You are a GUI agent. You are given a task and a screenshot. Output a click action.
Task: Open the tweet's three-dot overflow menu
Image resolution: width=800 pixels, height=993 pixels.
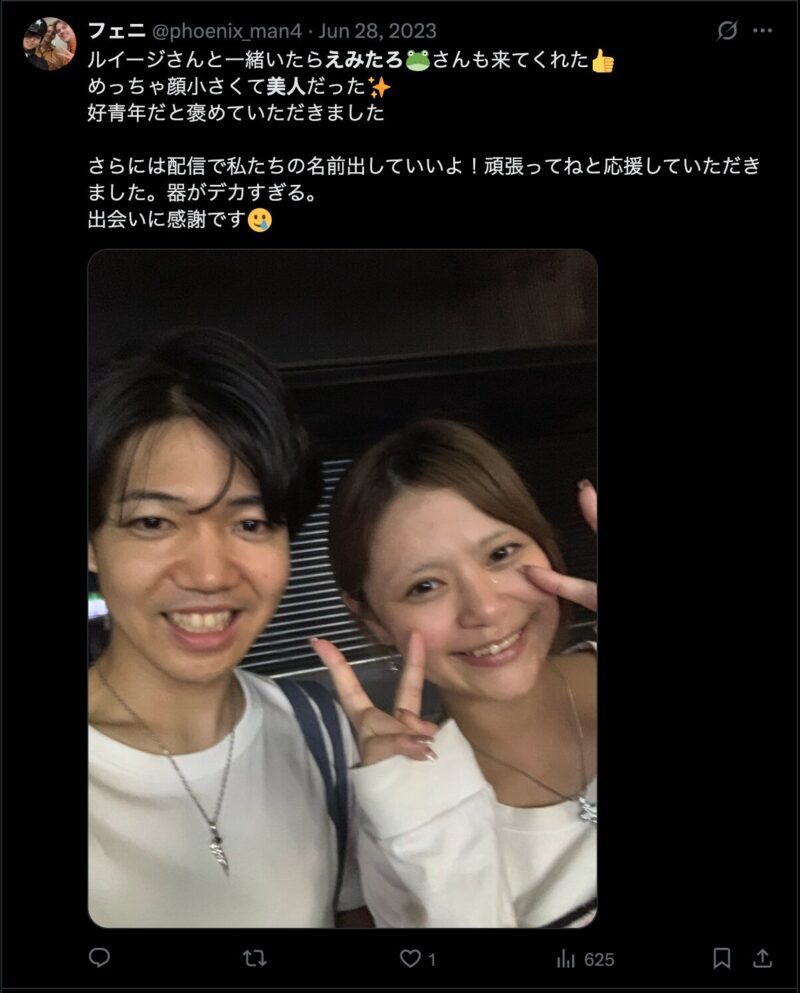click(x=762, y=31)
